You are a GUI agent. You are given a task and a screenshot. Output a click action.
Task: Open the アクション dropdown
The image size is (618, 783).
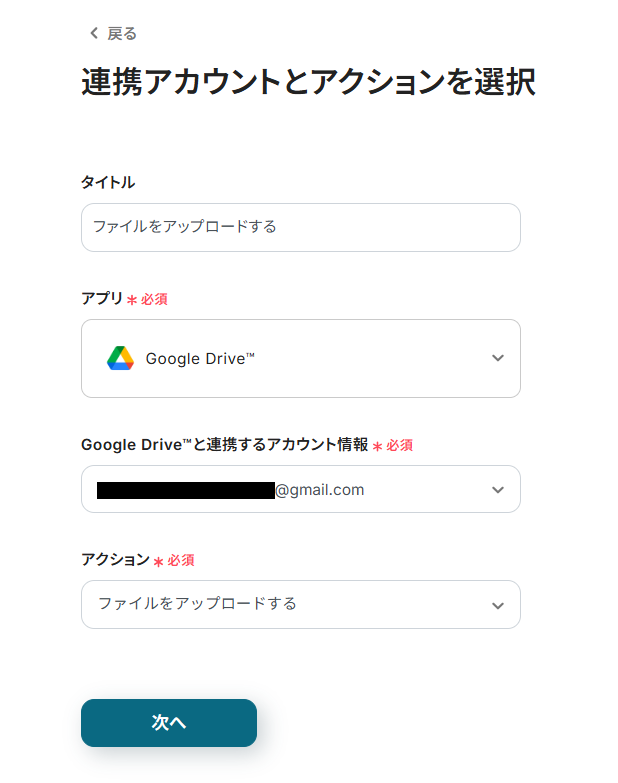(300, 604)
